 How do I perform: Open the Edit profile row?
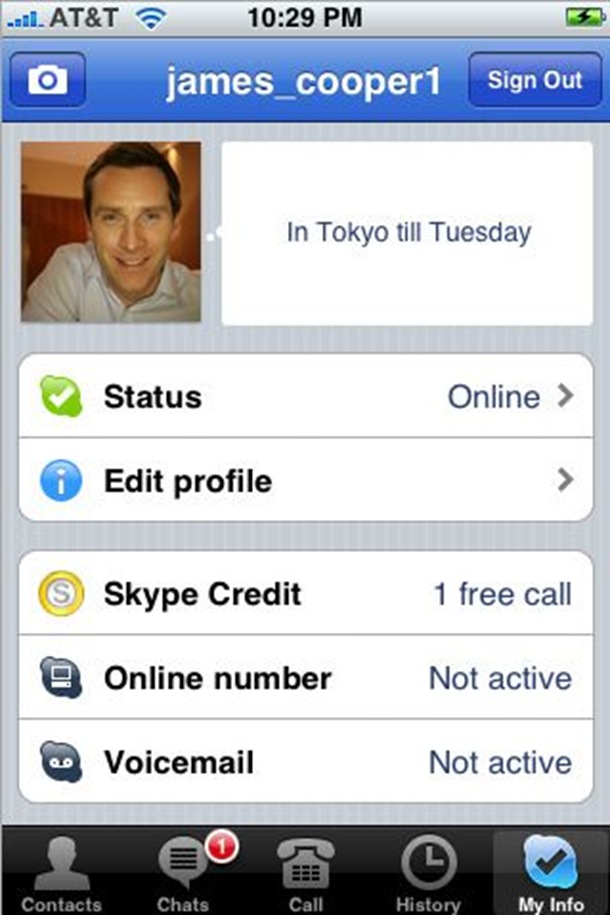305,481
